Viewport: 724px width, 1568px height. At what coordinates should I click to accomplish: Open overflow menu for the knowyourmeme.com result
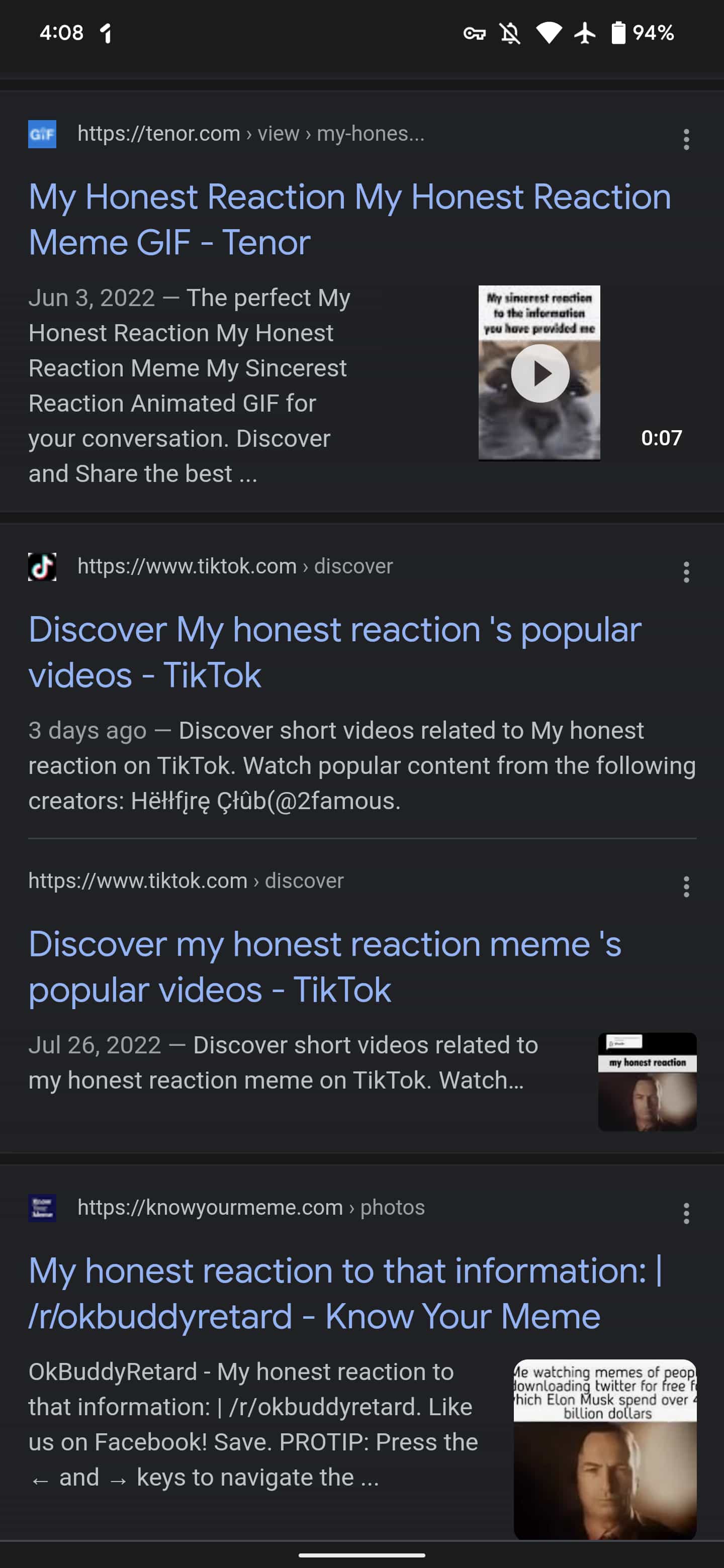tap(686, 1213)
